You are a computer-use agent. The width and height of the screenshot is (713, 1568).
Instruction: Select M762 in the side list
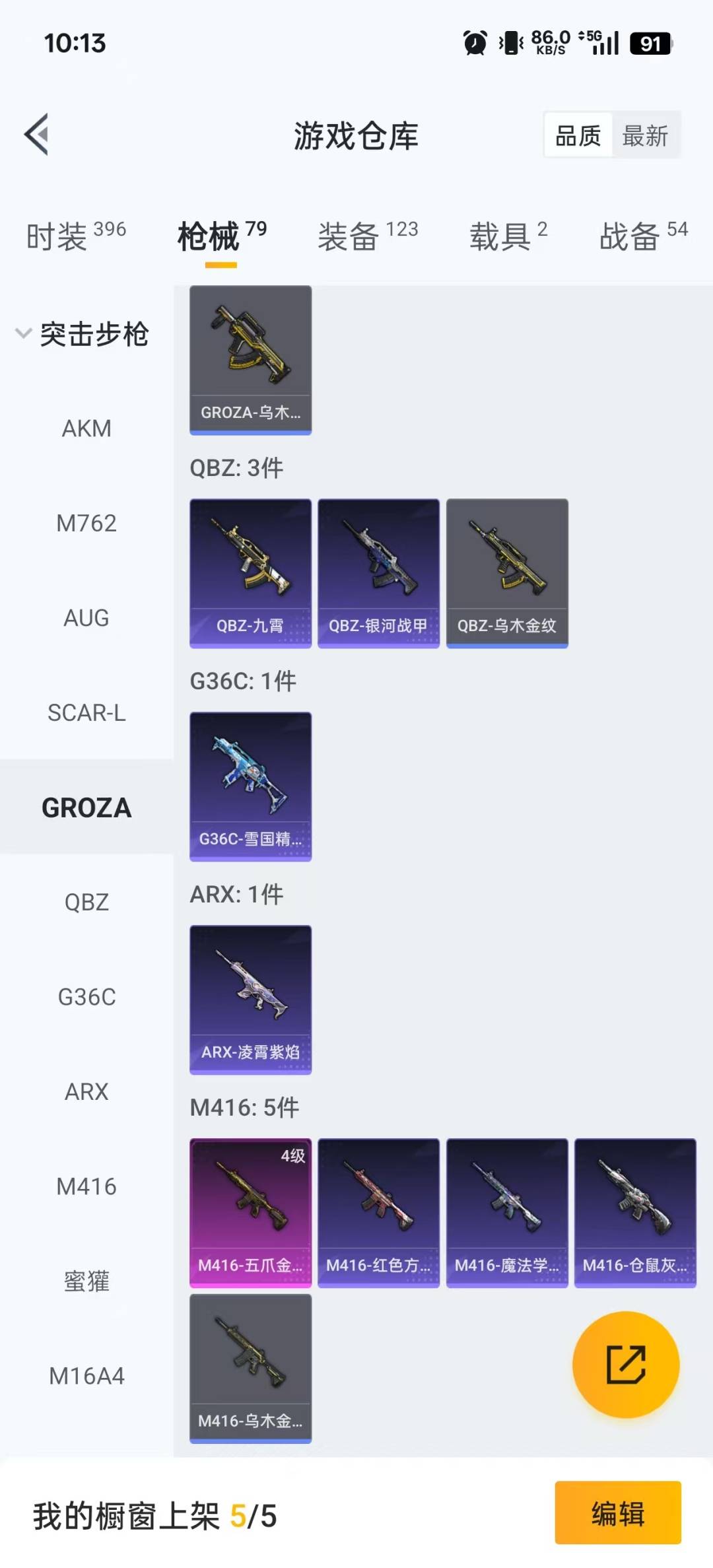pos(86,524)
